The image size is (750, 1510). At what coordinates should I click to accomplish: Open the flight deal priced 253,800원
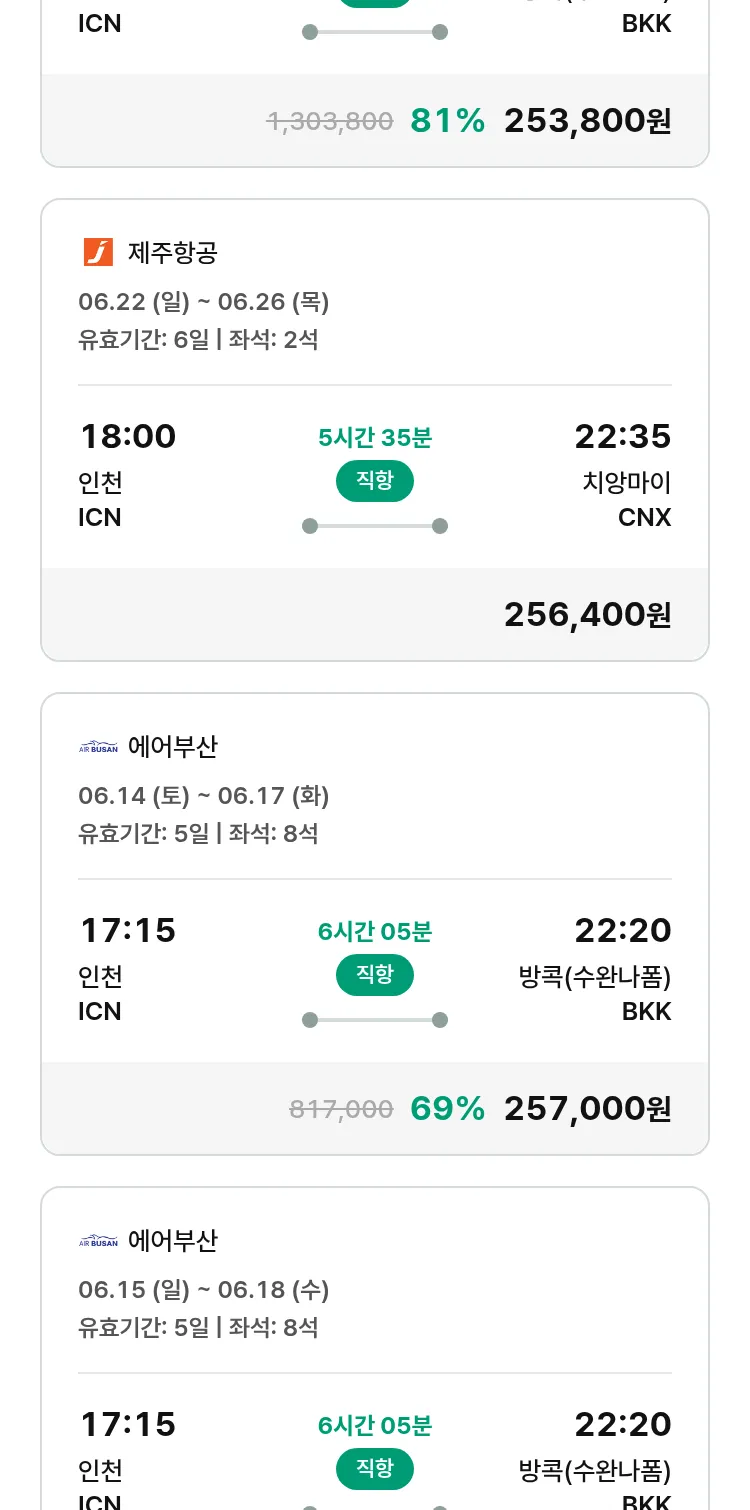(x=375, y=83)
